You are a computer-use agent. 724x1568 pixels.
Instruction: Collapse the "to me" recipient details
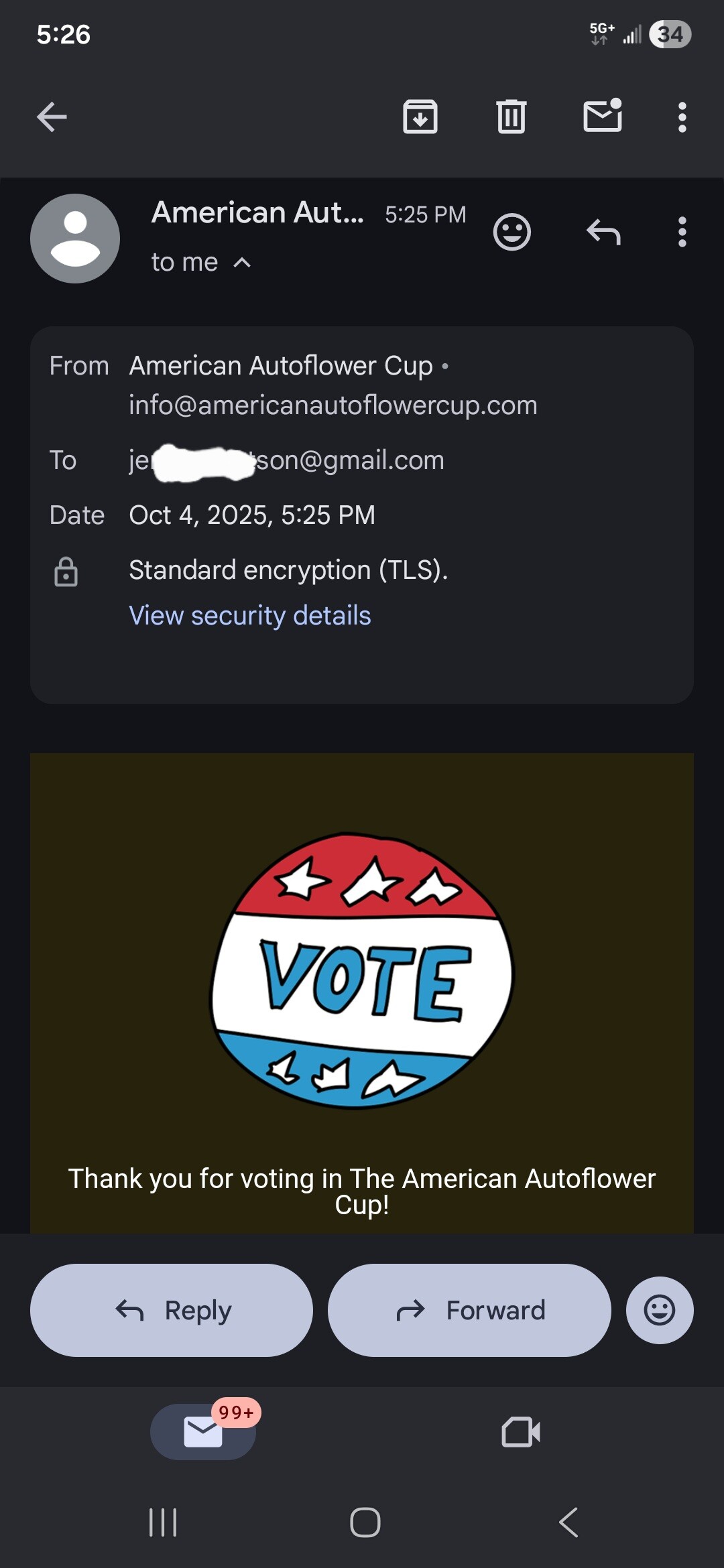click(x=242, y=263)
